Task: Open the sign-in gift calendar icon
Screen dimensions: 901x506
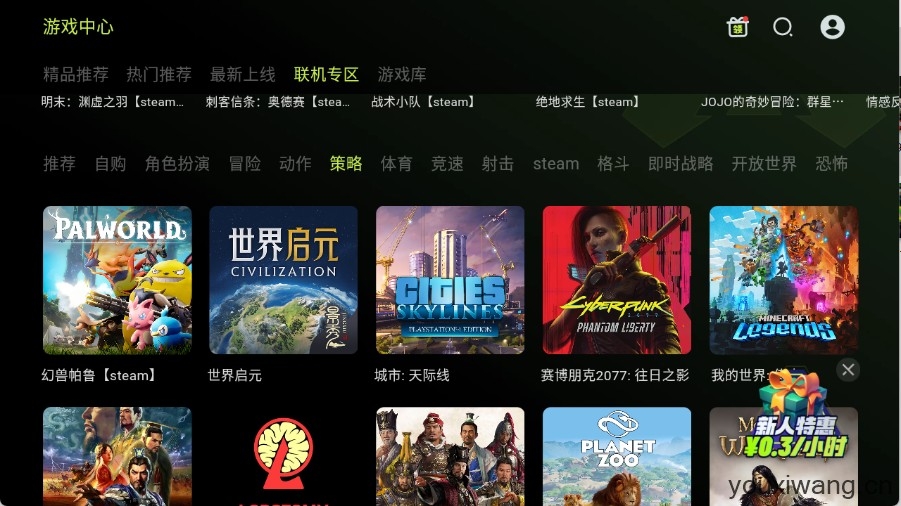Action: pyautogui.click(x=738, y=27)
